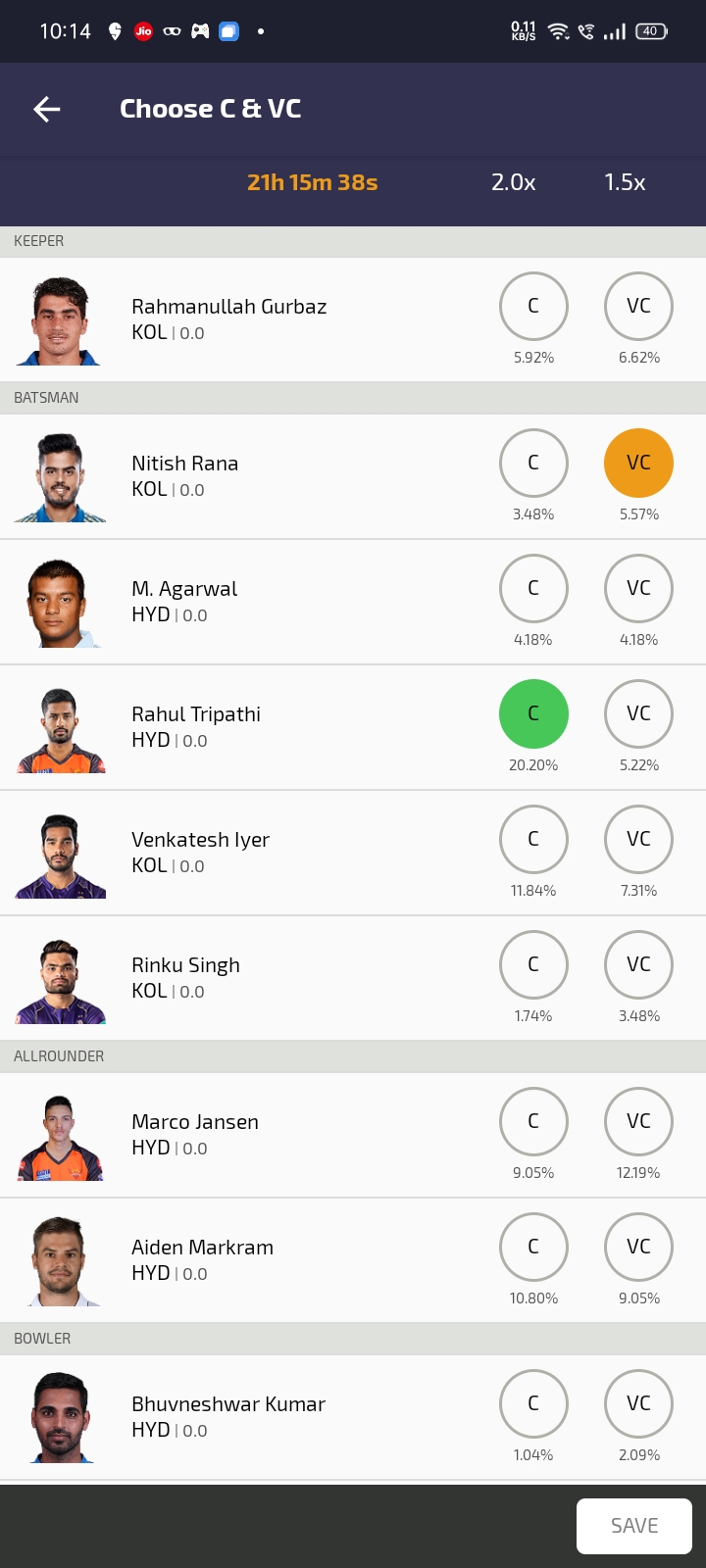Tap the SAVE button
The width and height of the screenshot is (706, 1568).
633,1525
